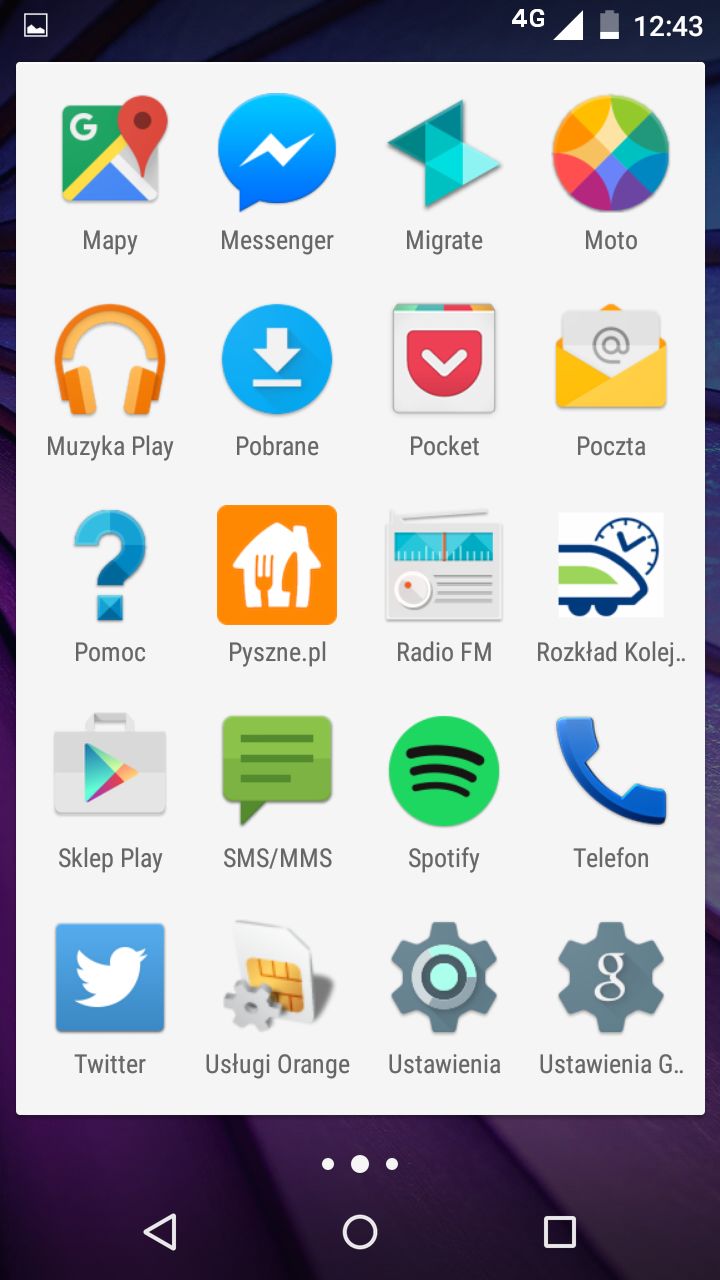Open Messenger

tap(277, 153)
